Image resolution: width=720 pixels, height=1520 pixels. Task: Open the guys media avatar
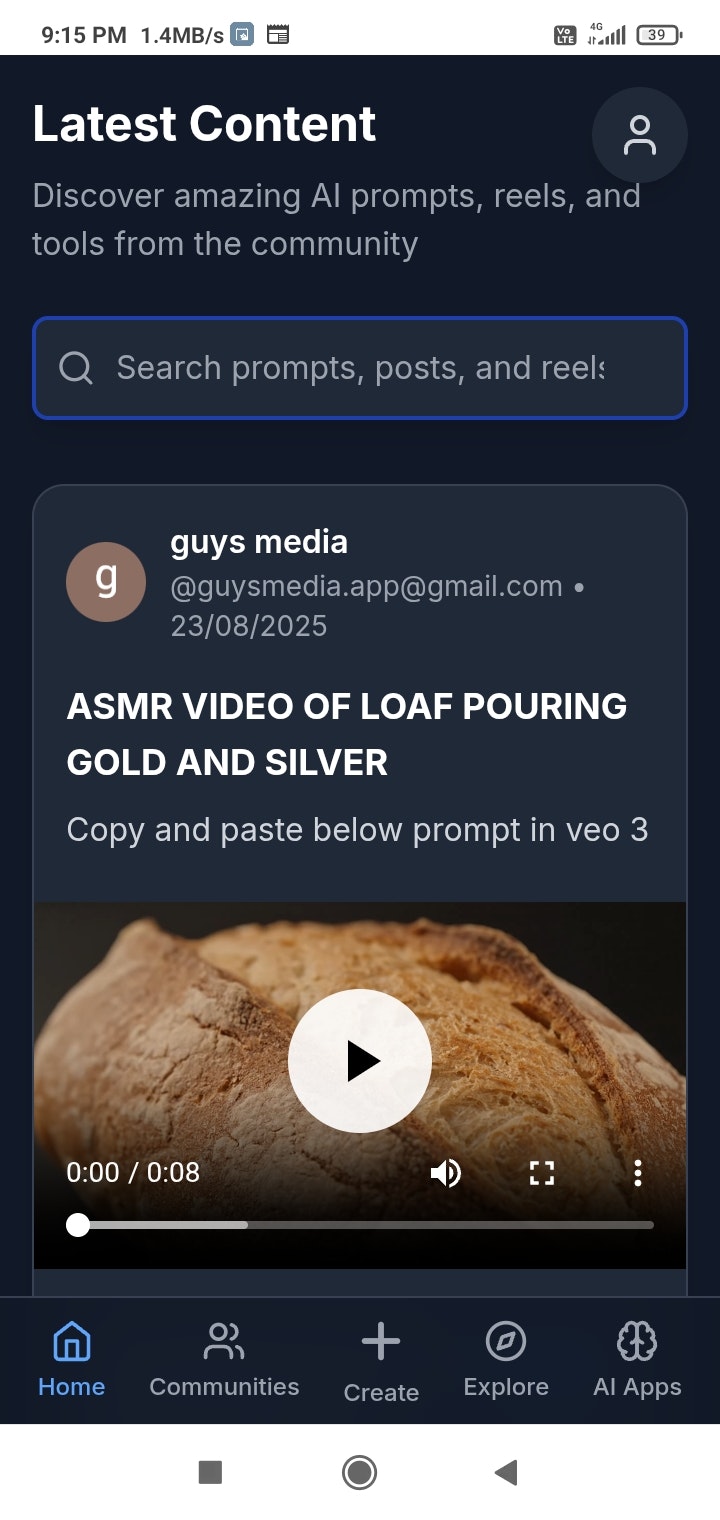pos(106,581)
